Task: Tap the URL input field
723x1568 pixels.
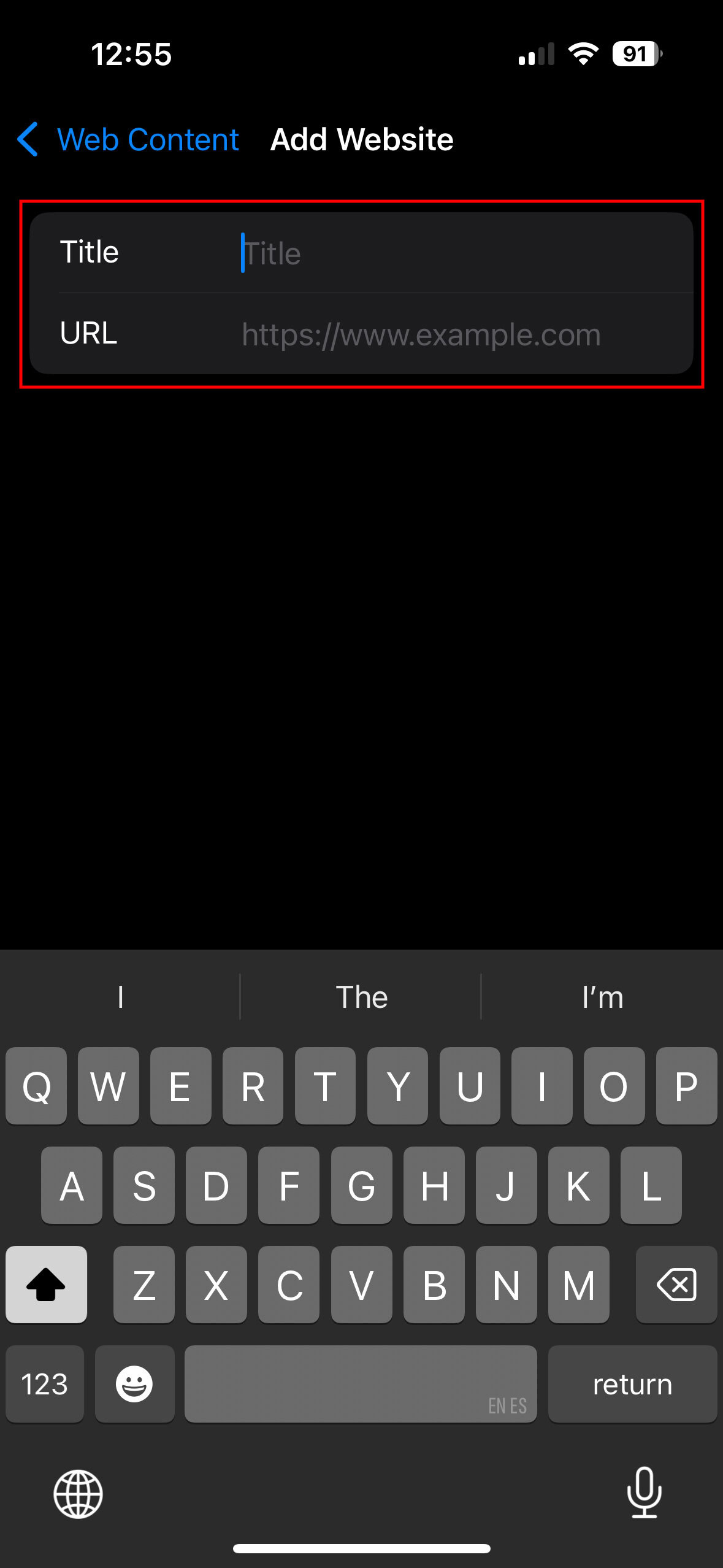Action: [x=460, y=334]
